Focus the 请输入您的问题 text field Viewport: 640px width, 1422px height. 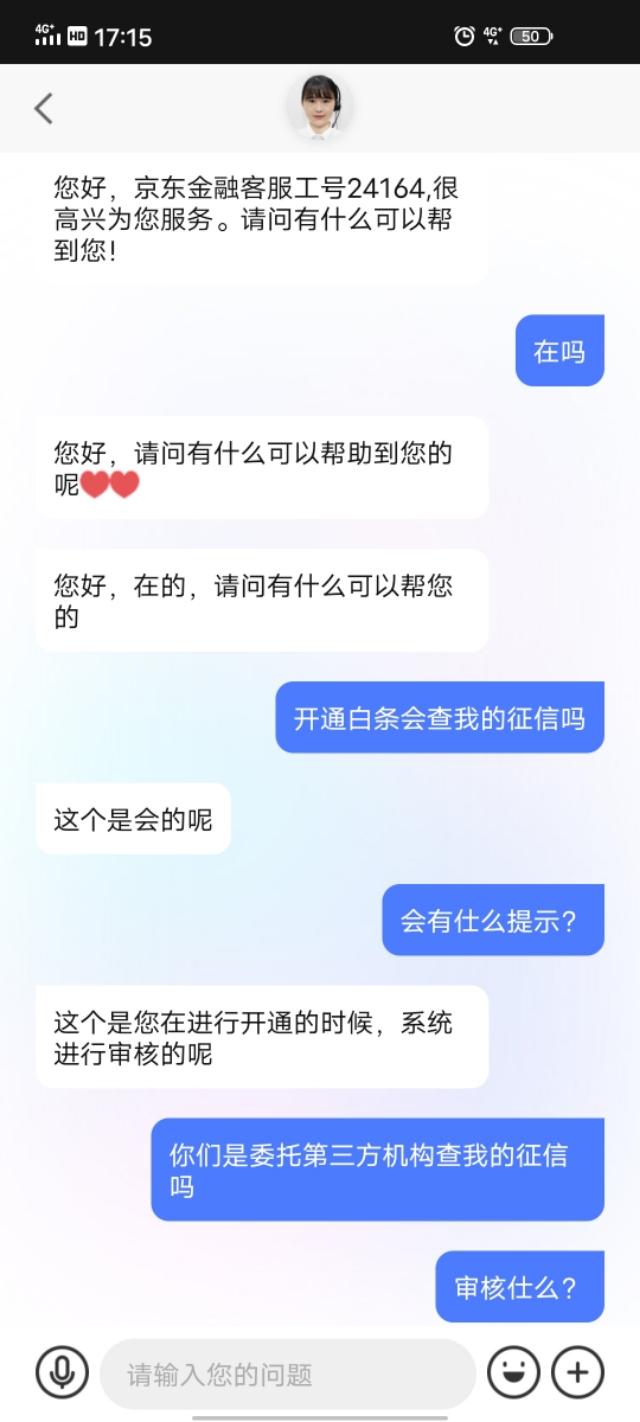pos(288,1375)
